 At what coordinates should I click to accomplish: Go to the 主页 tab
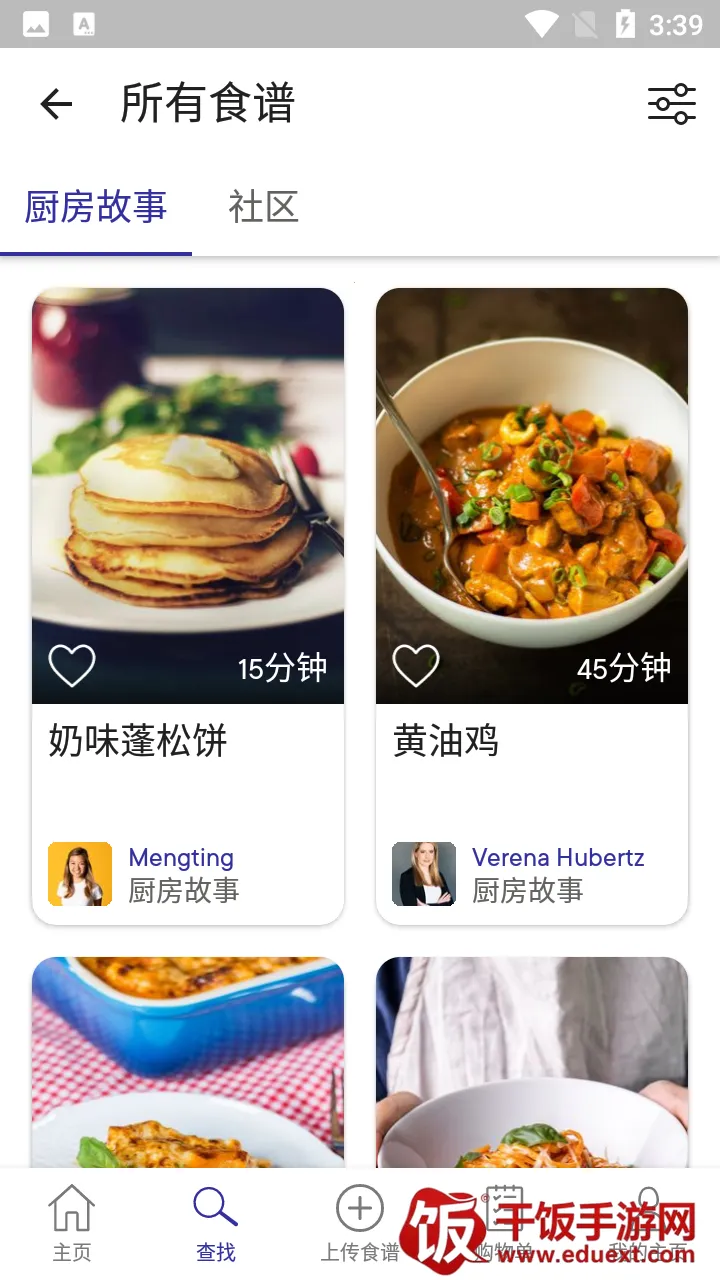(x=72, y=1222)
